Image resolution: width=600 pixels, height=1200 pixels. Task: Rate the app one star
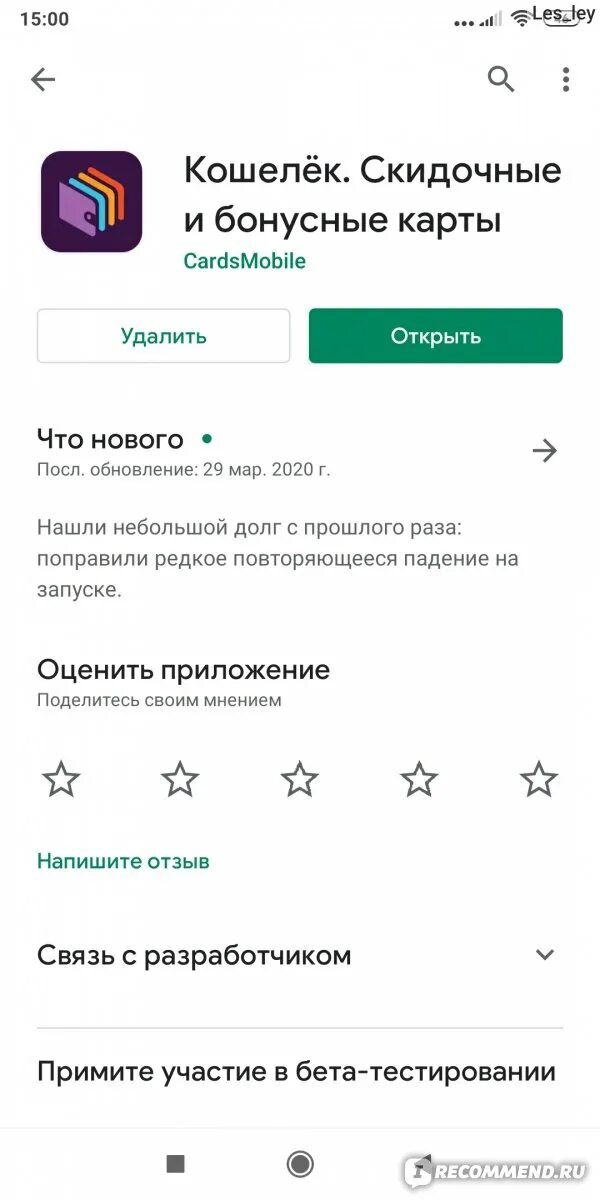coord(61,778)
